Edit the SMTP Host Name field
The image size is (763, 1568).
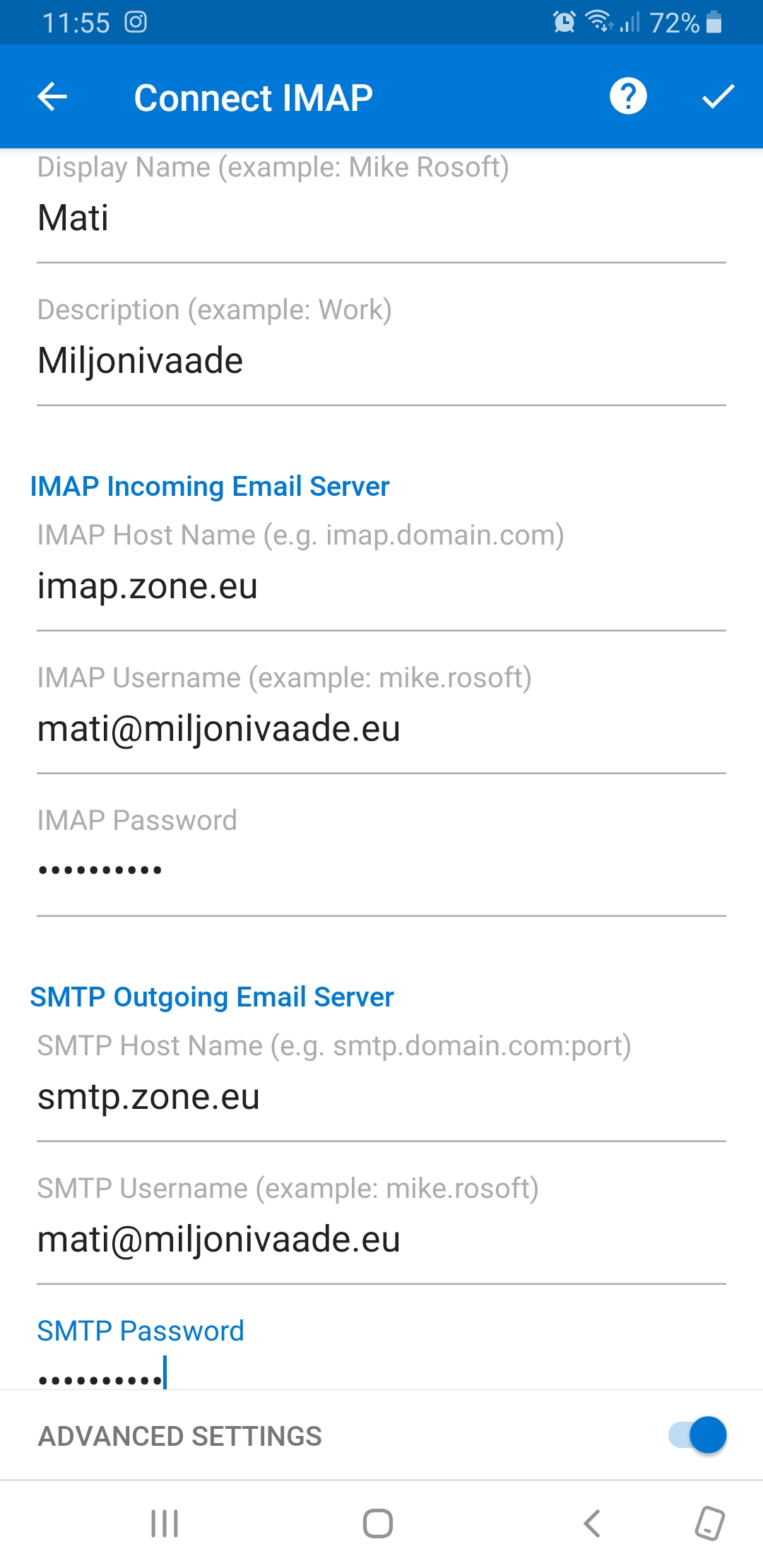(381, 1097)
